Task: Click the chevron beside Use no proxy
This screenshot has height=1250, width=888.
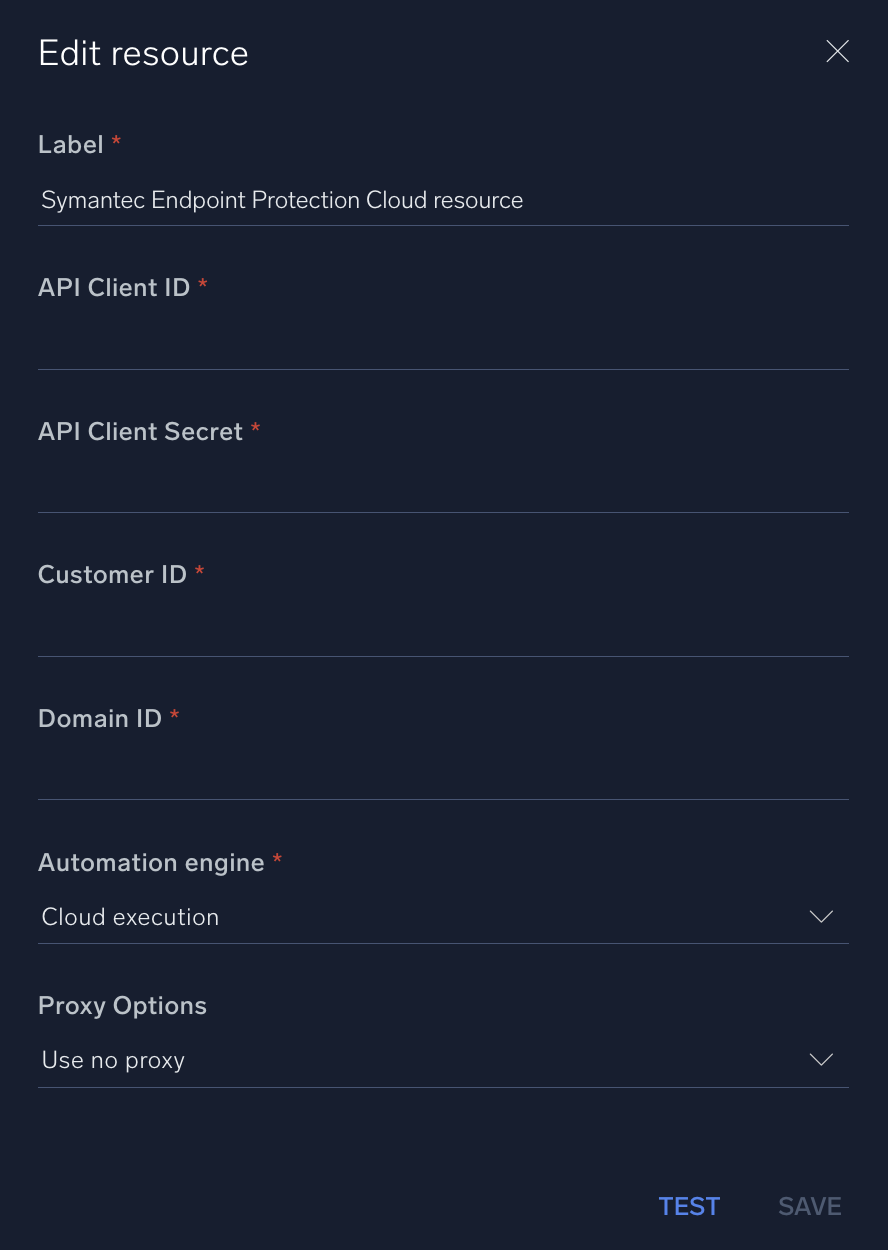Action: (x=820, y=1059)
